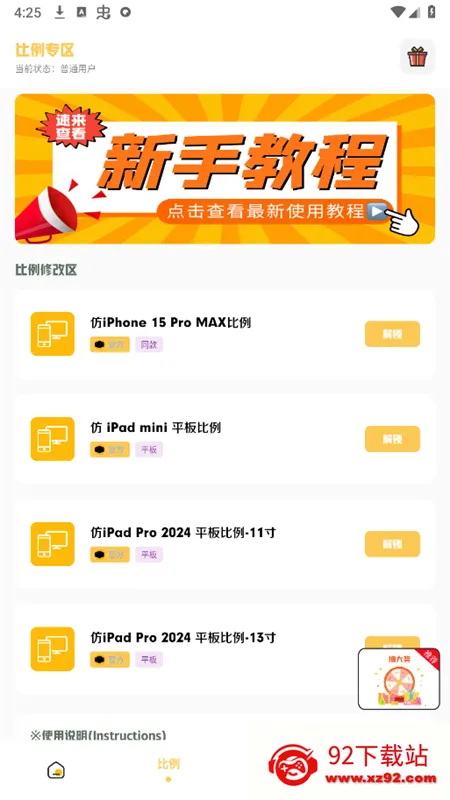Unlock the 仿 iPad mini 平板比例 option

(x=392, y=439)
